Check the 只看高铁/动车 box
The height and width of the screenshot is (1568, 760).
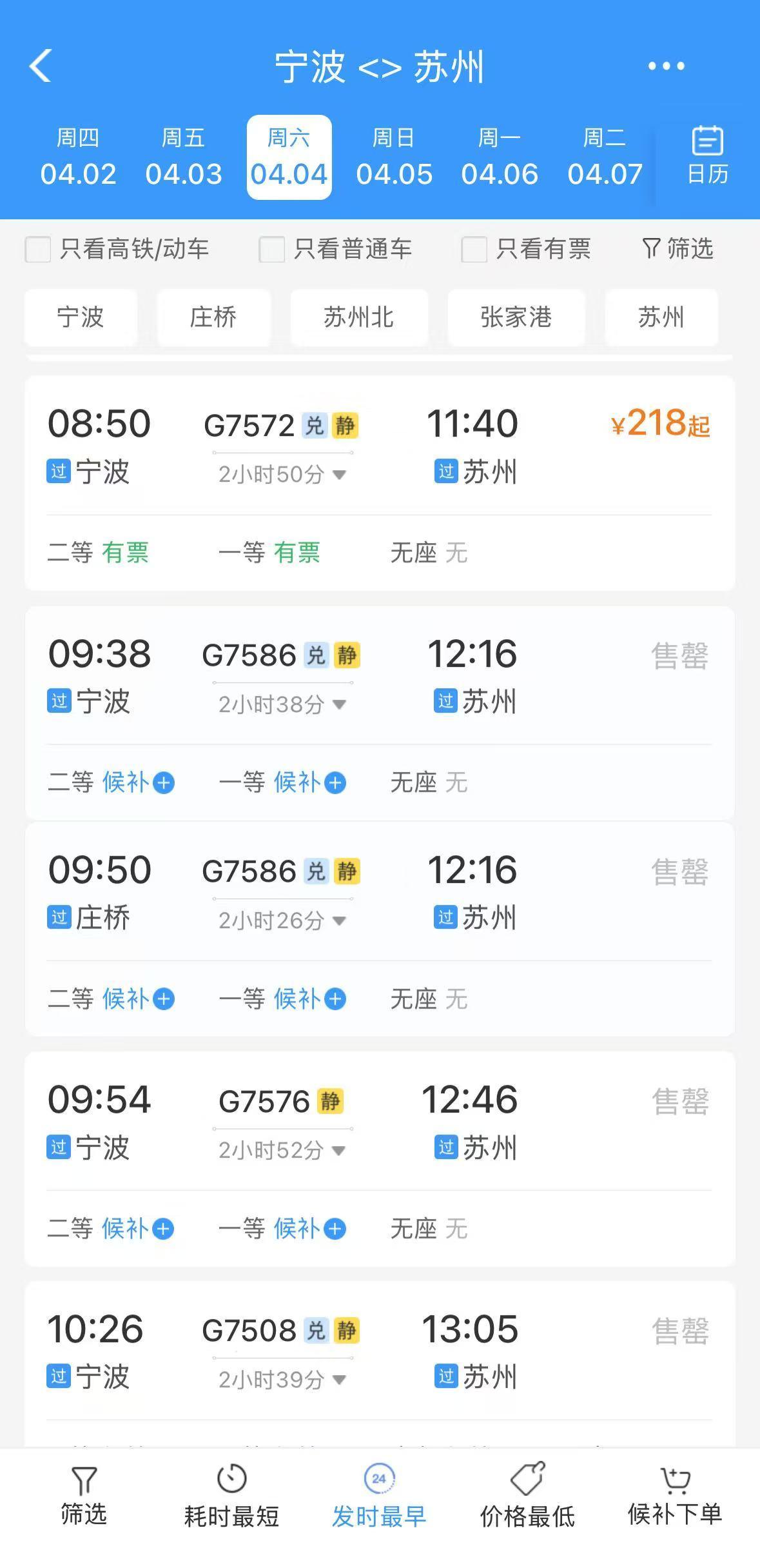38,249
